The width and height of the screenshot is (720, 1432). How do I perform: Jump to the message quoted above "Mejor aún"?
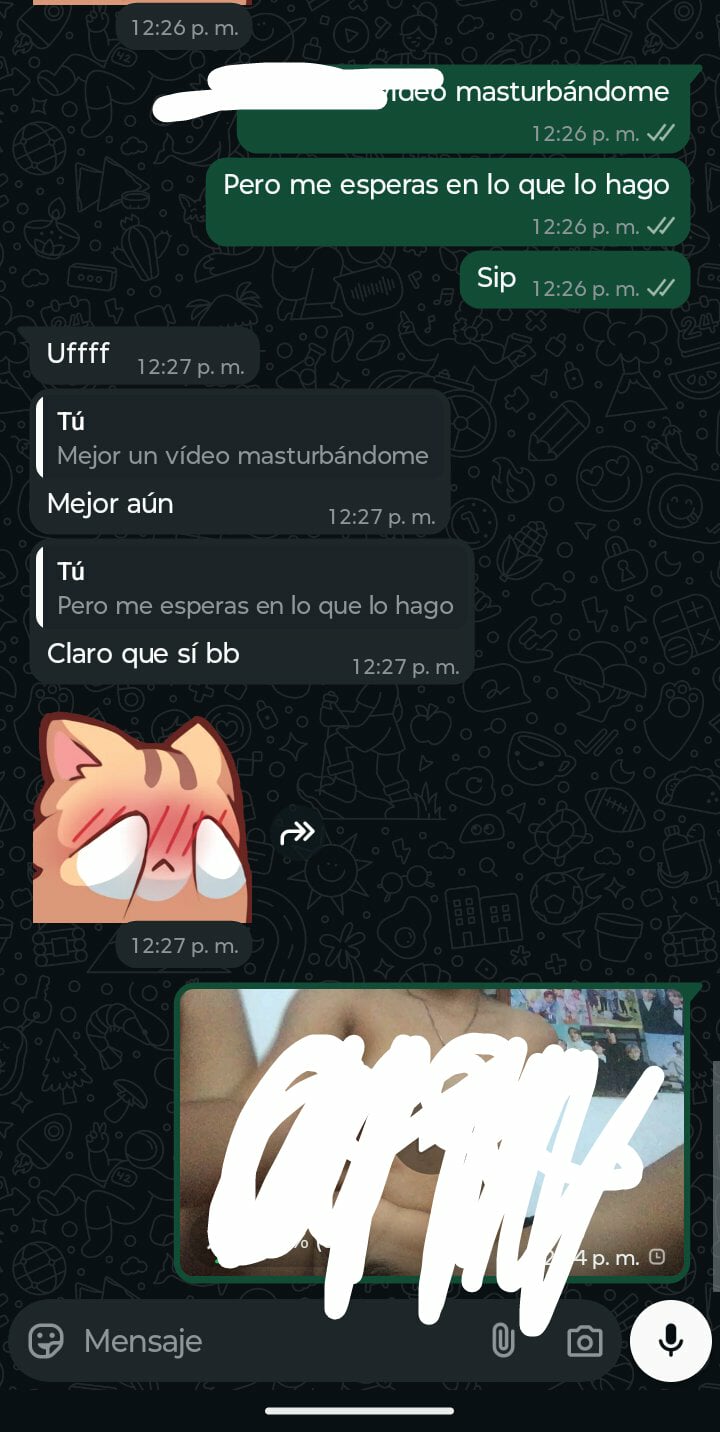click(x=242, y=439)
